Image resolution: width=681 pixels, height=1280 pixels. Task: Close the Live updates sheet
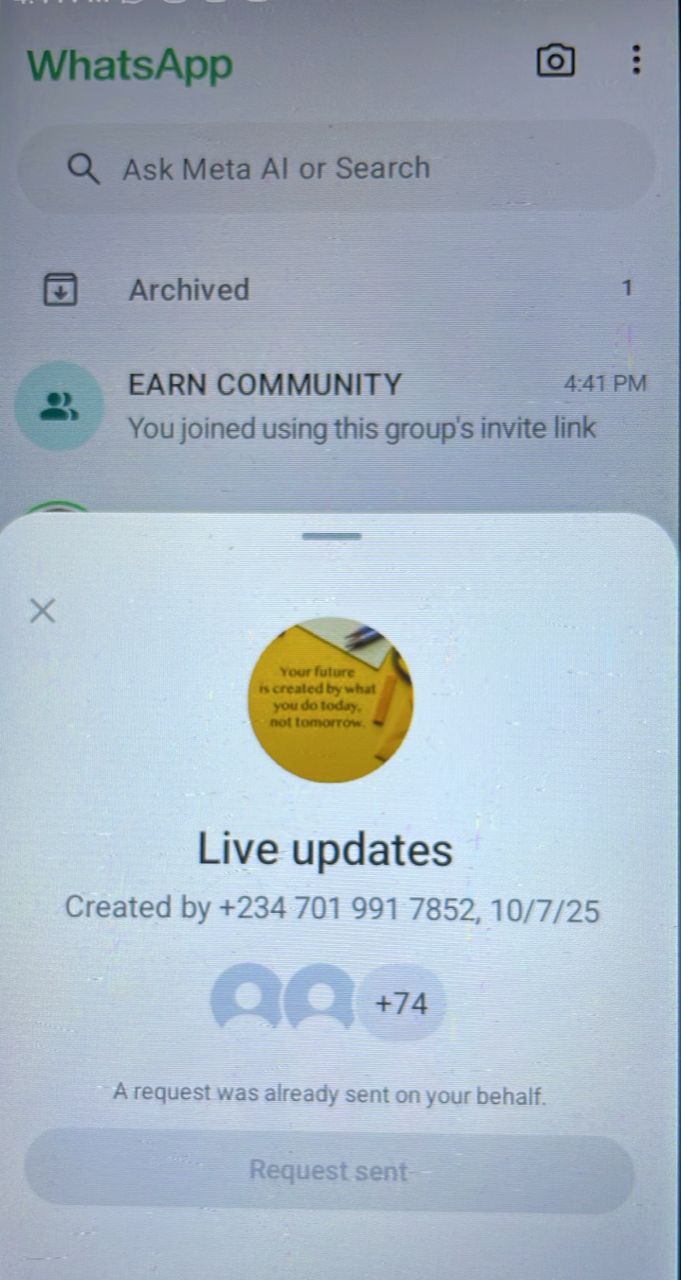click(x=42, y=610)
